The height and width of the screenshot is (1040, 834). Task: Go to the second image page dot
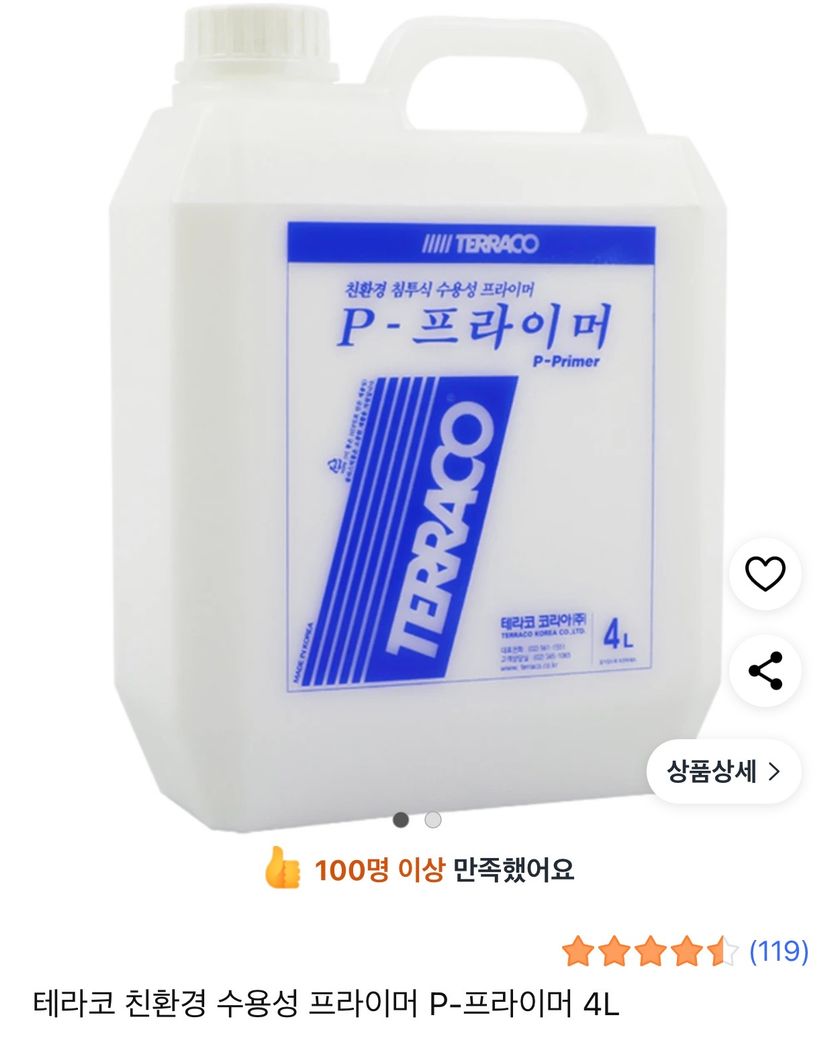click(432, 820)
